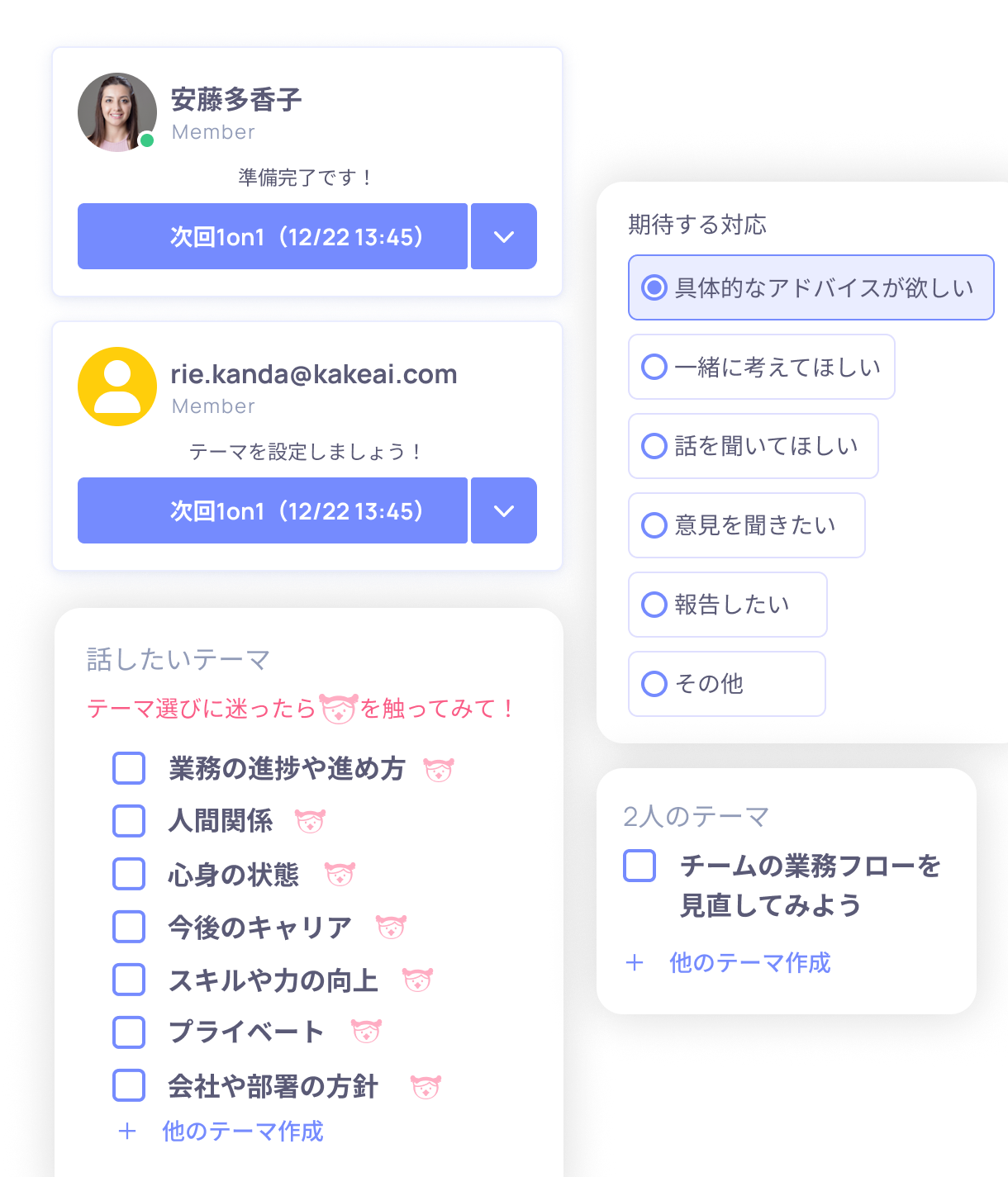Select the その他 radio button
This screenshot has height=1177, width=1008.
pos(655,683)
